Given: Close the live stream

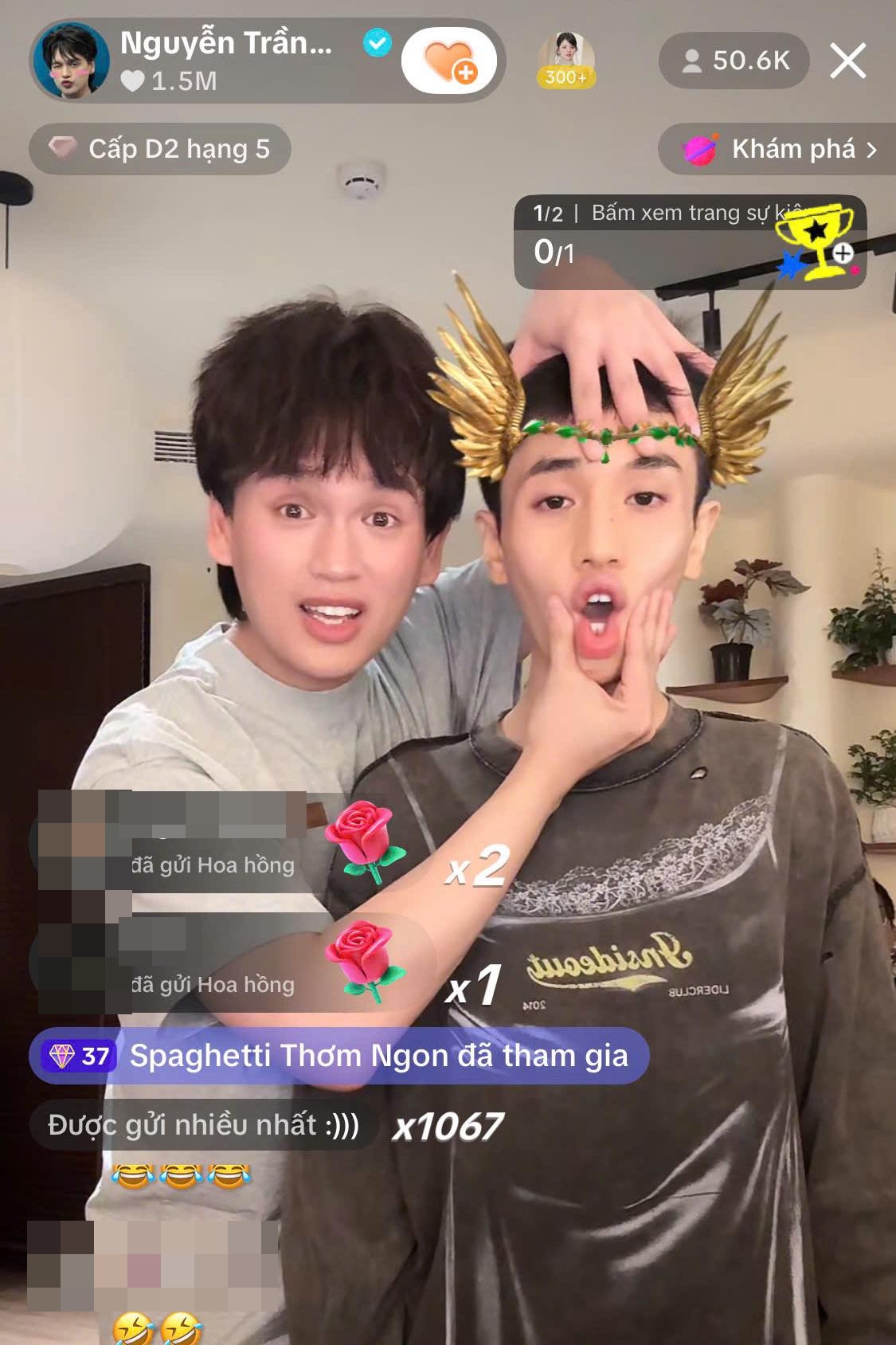Looking at the screenshot, I should coord(847,61).
